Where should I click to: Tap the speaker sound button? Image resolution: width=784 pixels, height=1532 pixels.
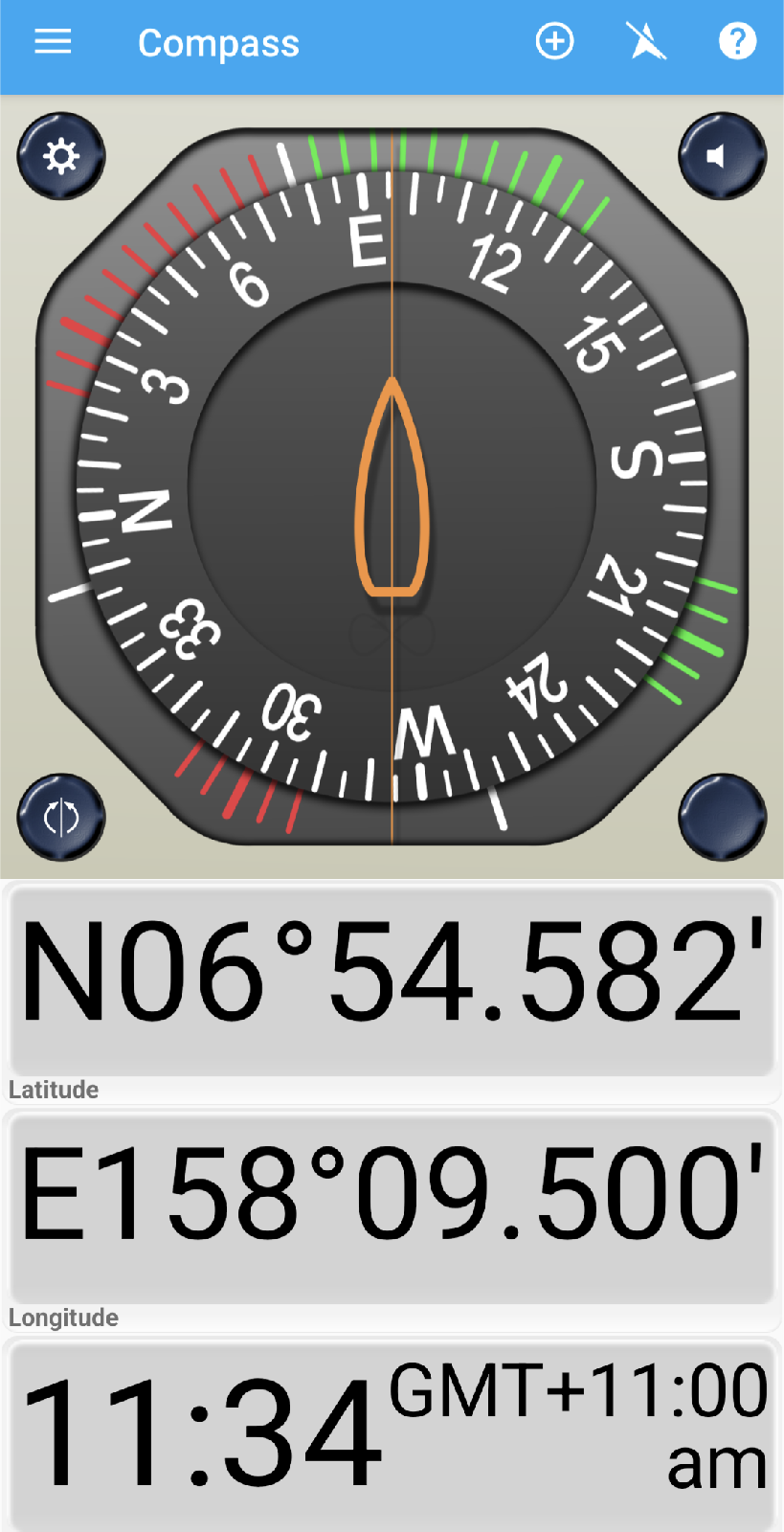coord(723,156)
